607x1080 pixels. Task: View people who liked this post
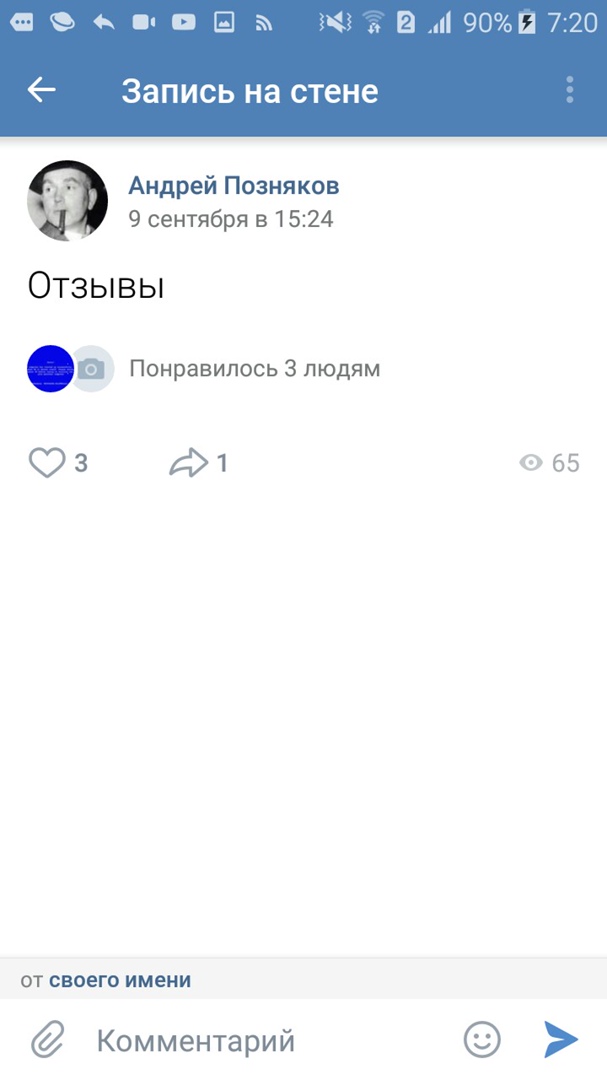pyautogui.click(x=254, y=369)
